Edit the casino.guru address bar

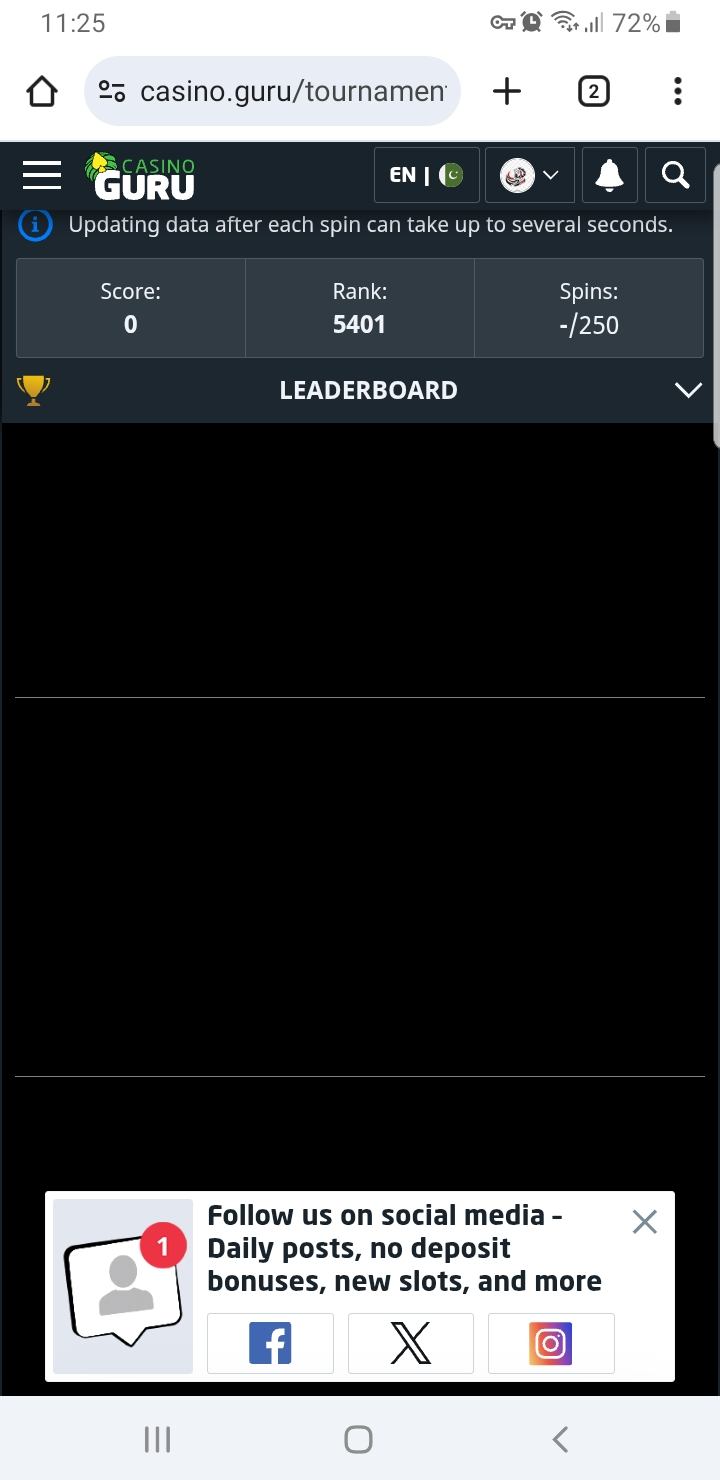click(x=290, y=92)
